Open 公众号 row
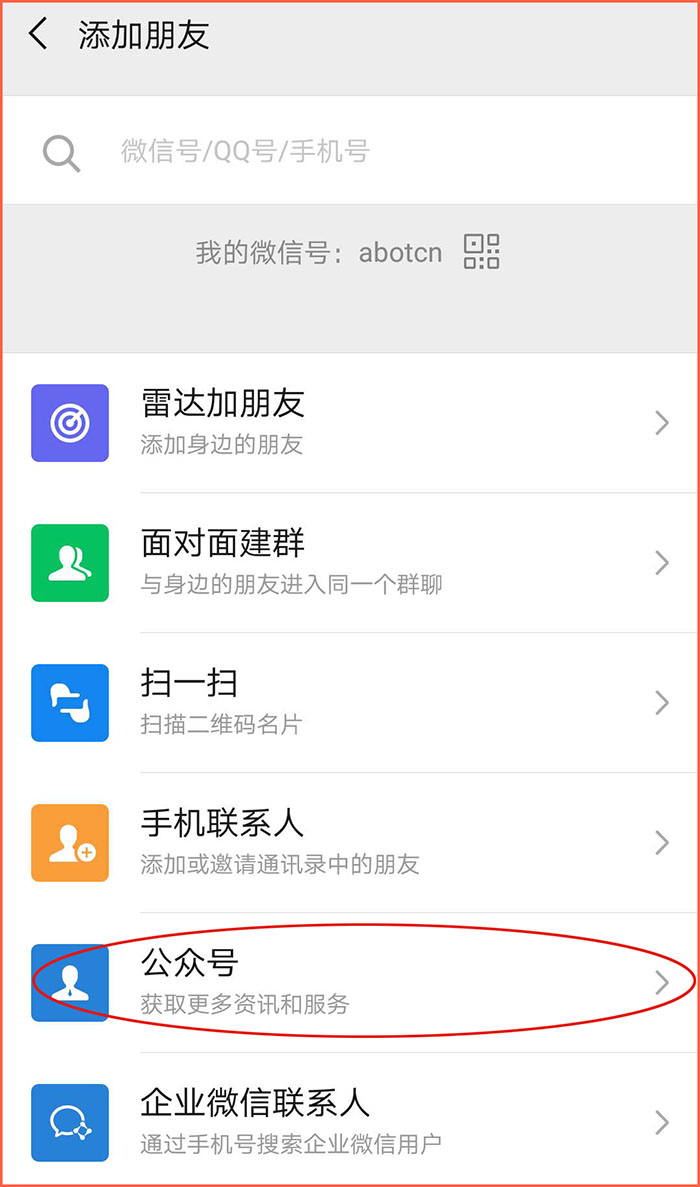The width and height of the screenshot is (700, 1187). pyautogui.click(x=350, y=983)
